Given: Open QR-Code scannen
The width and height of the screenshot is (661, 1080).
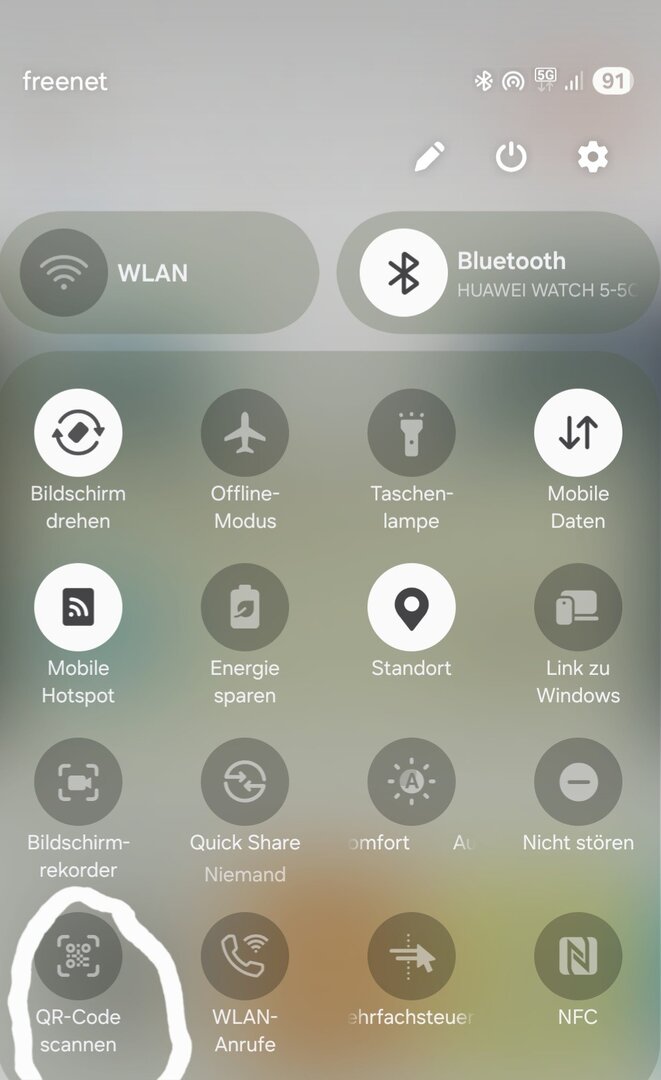Looking at the screenshot, I should pos(78,956).
